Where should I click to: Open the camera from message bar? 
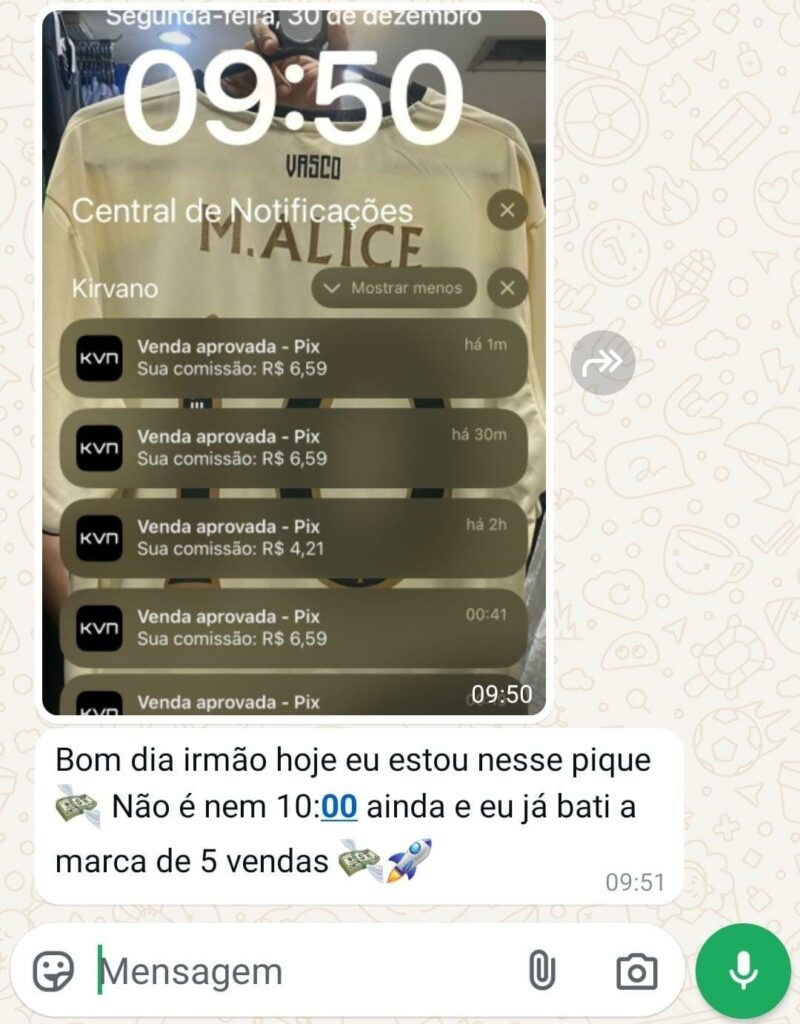click(636, 971)
